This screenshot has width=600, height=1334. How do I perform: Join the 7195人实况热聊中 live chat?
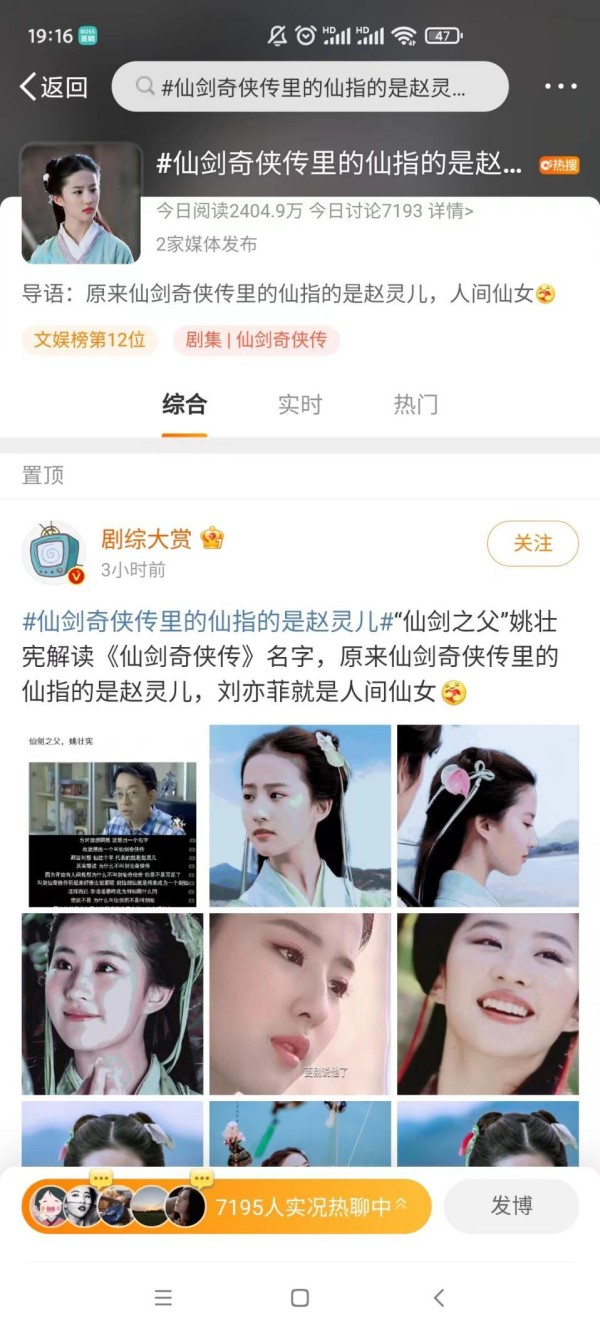click(226, 1206)
